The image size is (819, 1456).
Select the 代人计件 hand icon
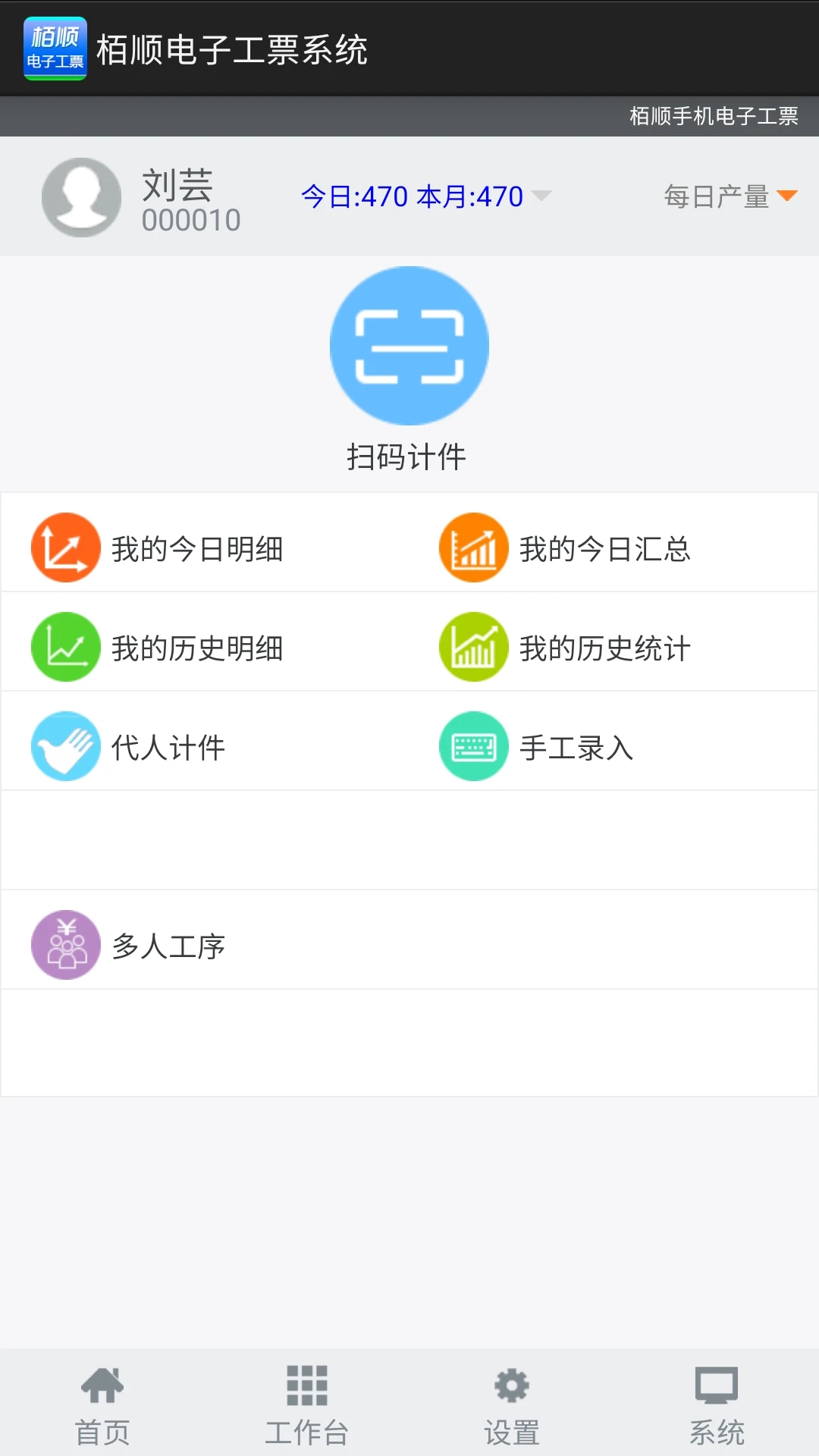point(65,746)
